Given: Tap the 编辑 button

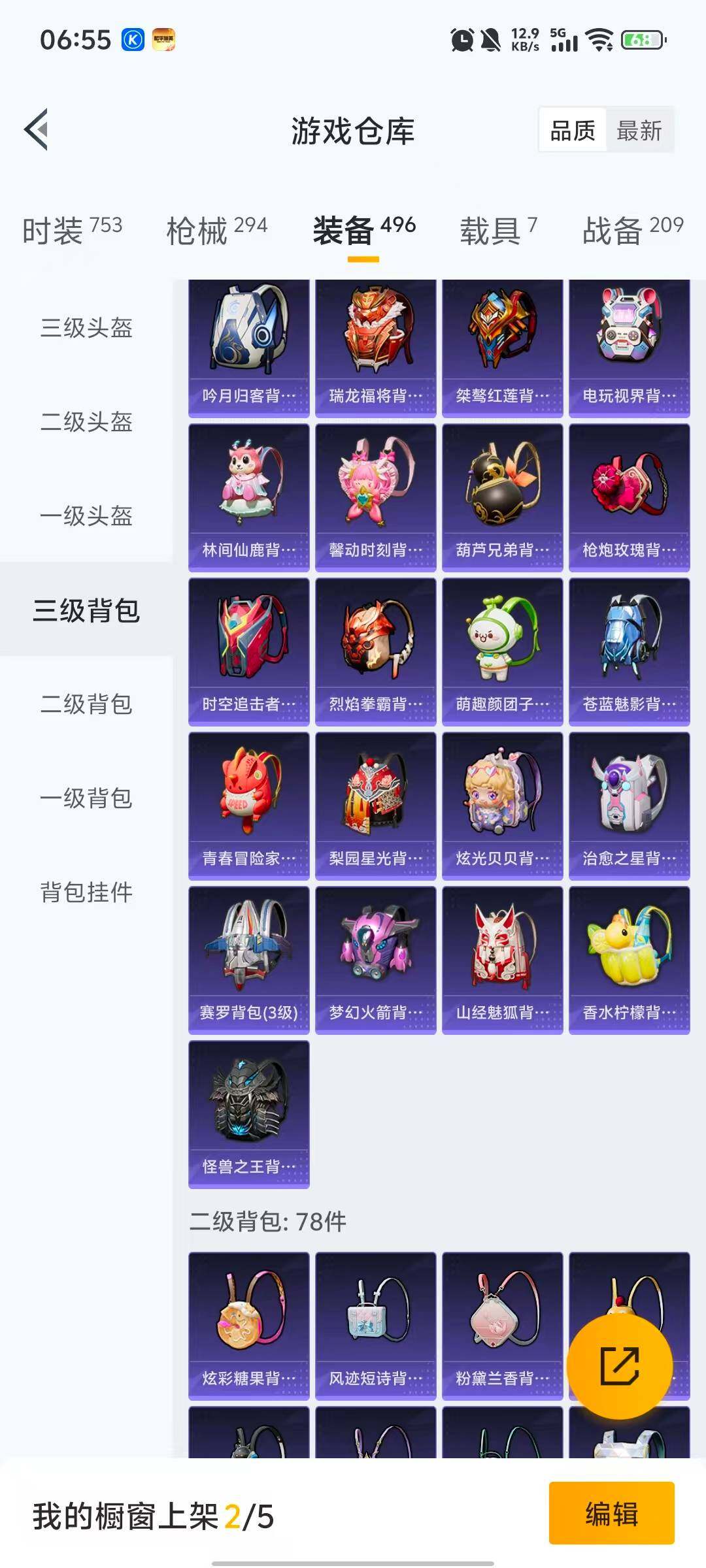Looking at the screenshot, I should point(612,1516).
